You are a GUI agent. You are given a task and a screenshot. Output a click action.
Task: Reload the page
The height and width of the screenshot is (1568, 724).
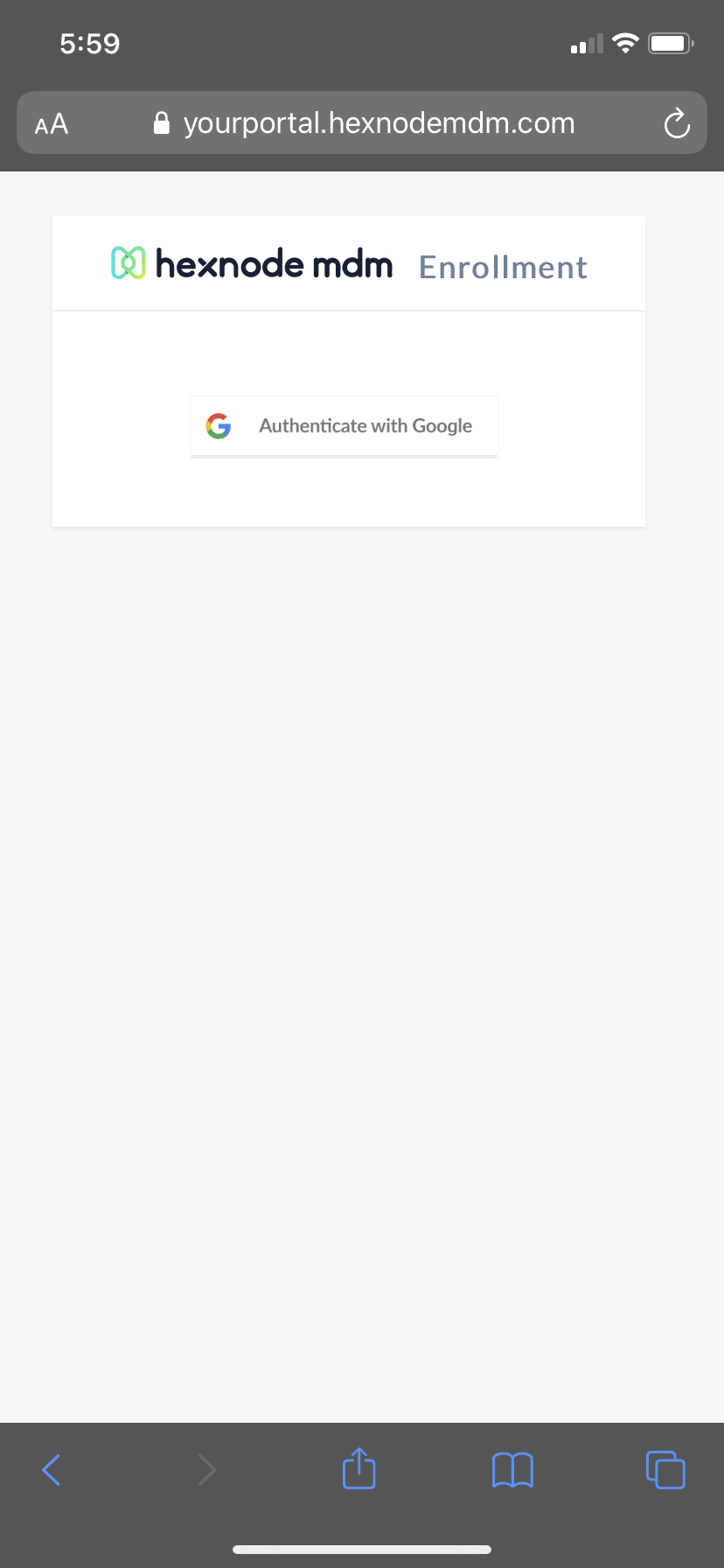(x=677, y=123)
